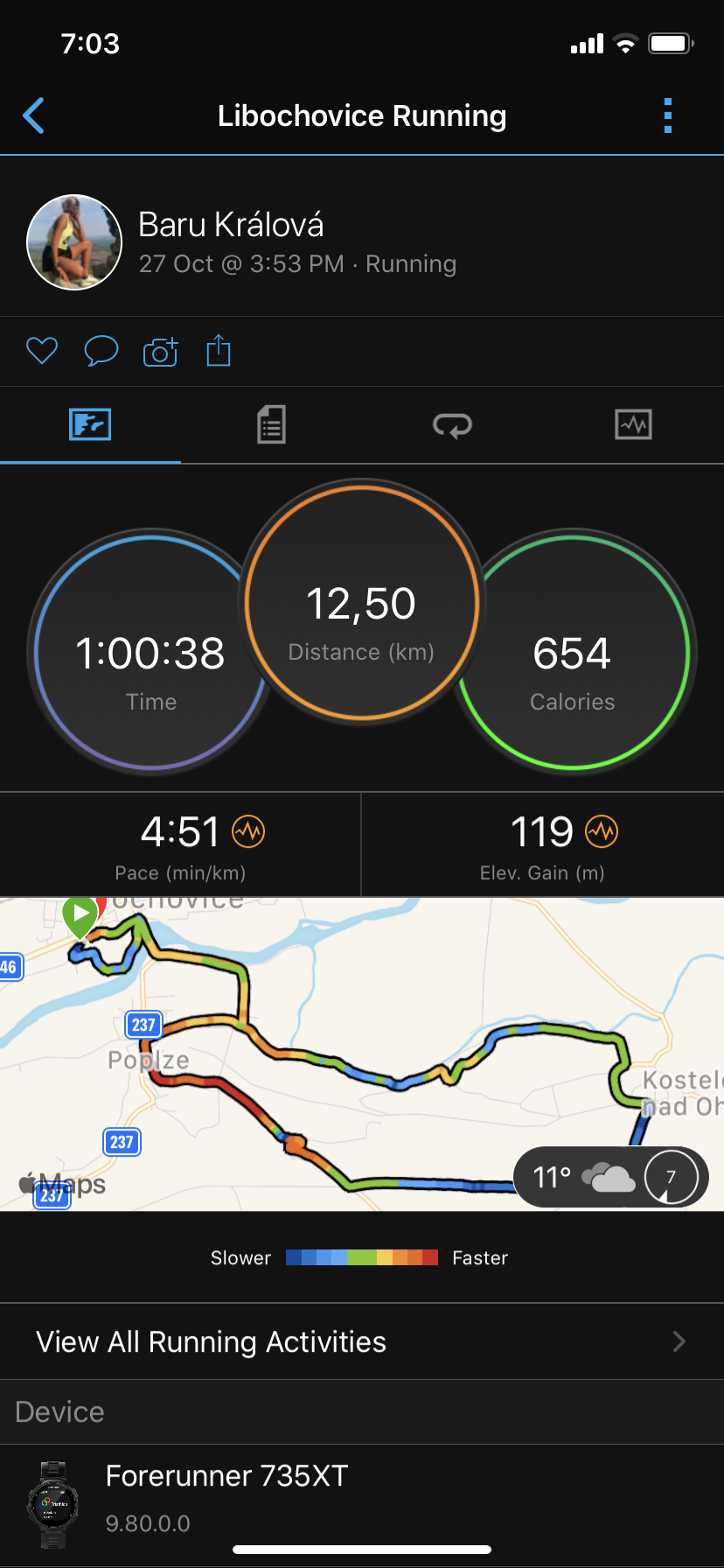Tap the elevation insight icon beside 119
The height and width of the screenshot is (1568, 724).
click(602, 831)
